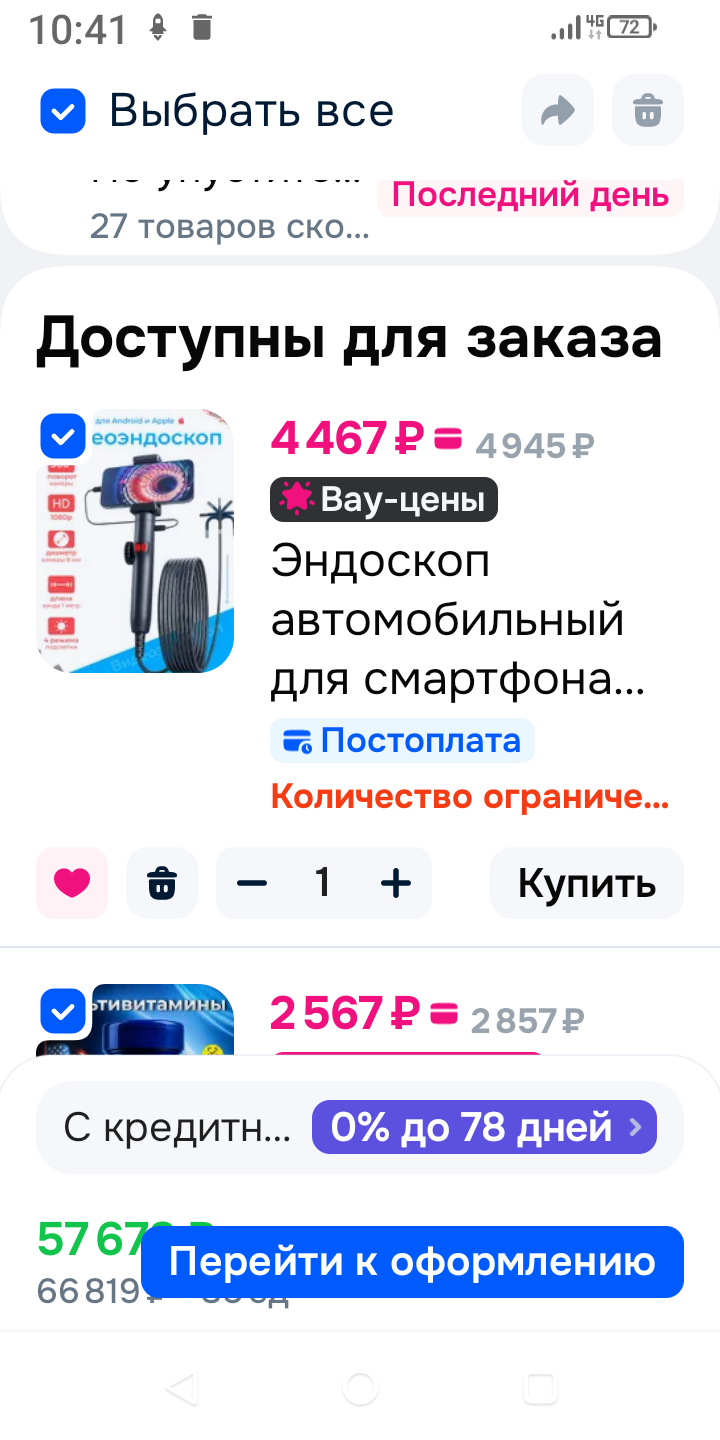Uncheck the multivitamins item checkbox
720x1440 pixels.
tap(63, 1012)
